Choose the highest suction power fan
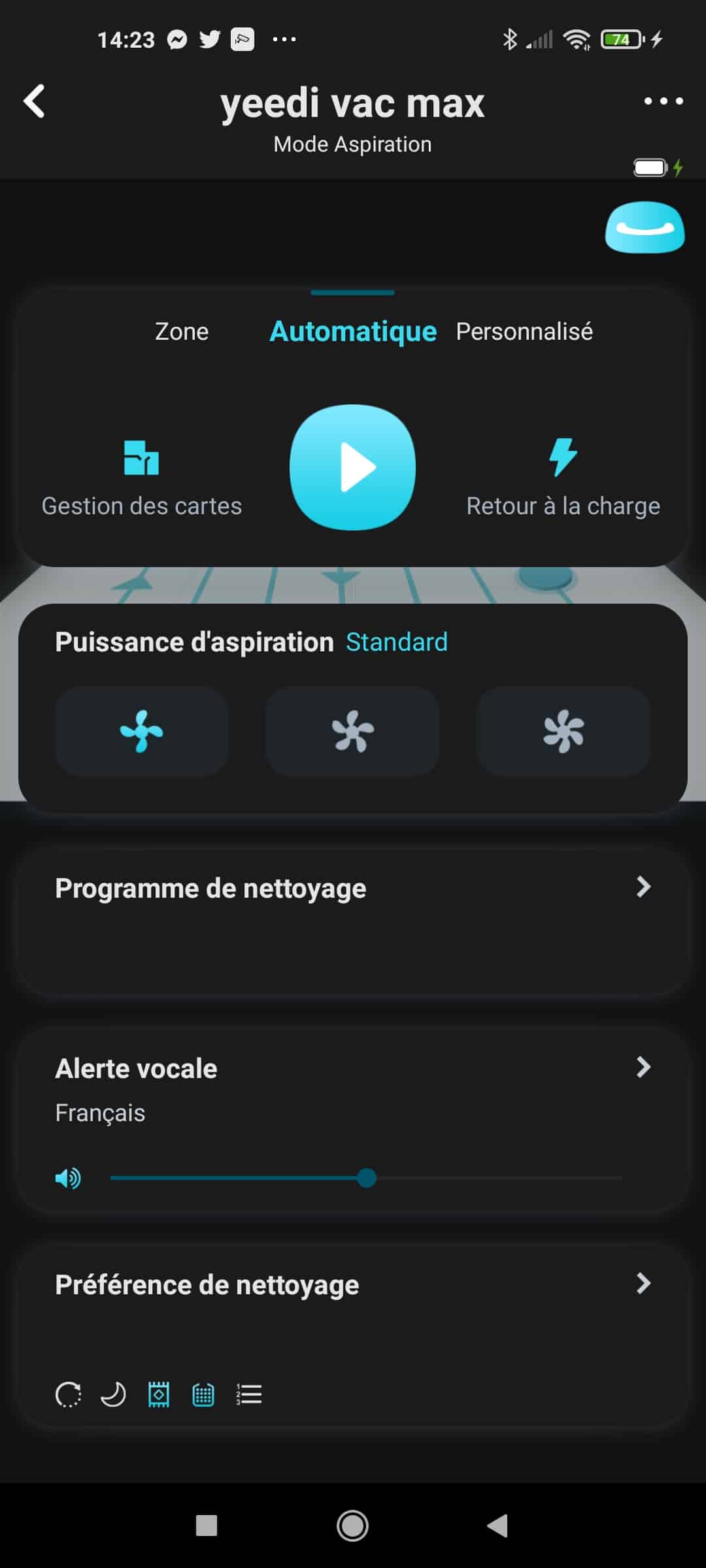Screen dimensions: 706x1568 click(563, 730)
